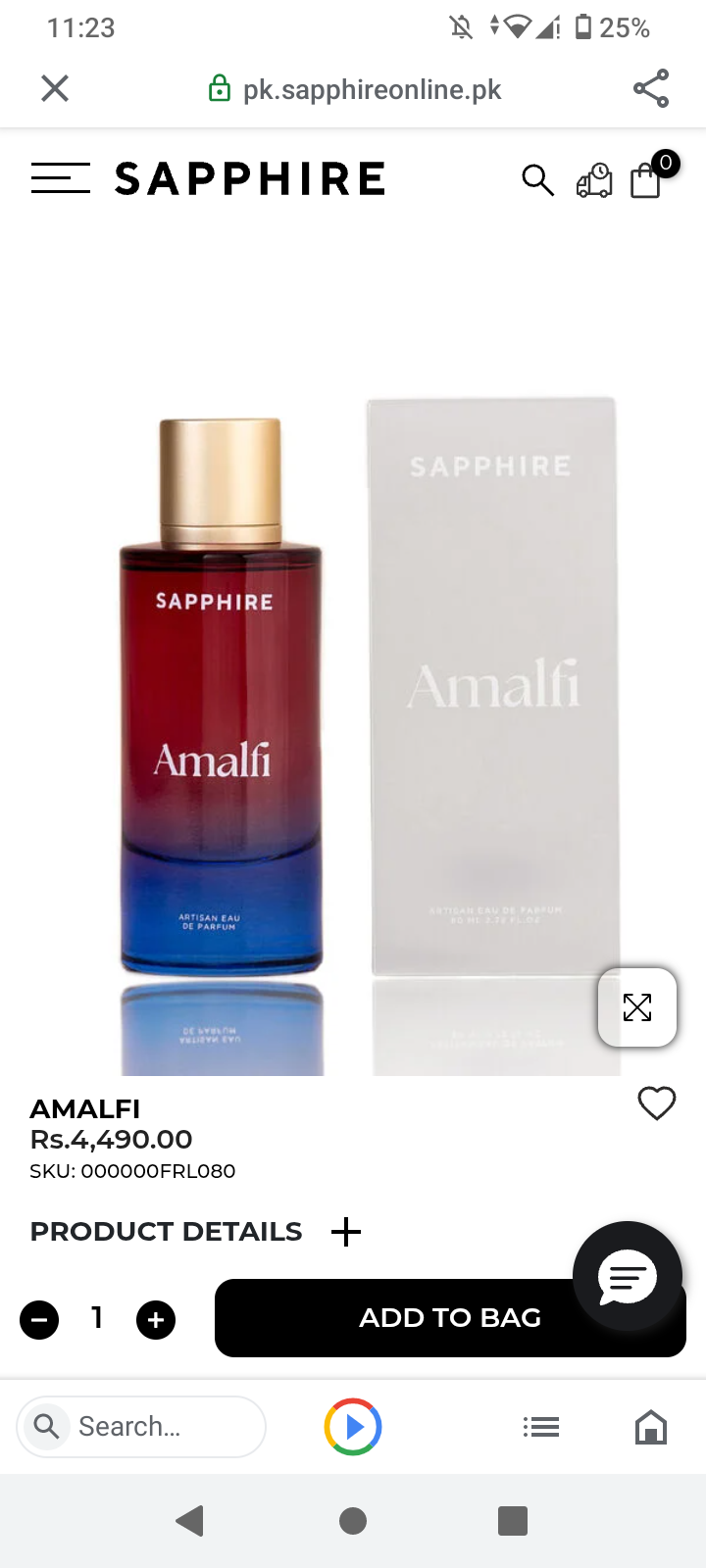
Task: Expand product image to fullscreen
Action: pyautogui.click(x=637, y=1007)
